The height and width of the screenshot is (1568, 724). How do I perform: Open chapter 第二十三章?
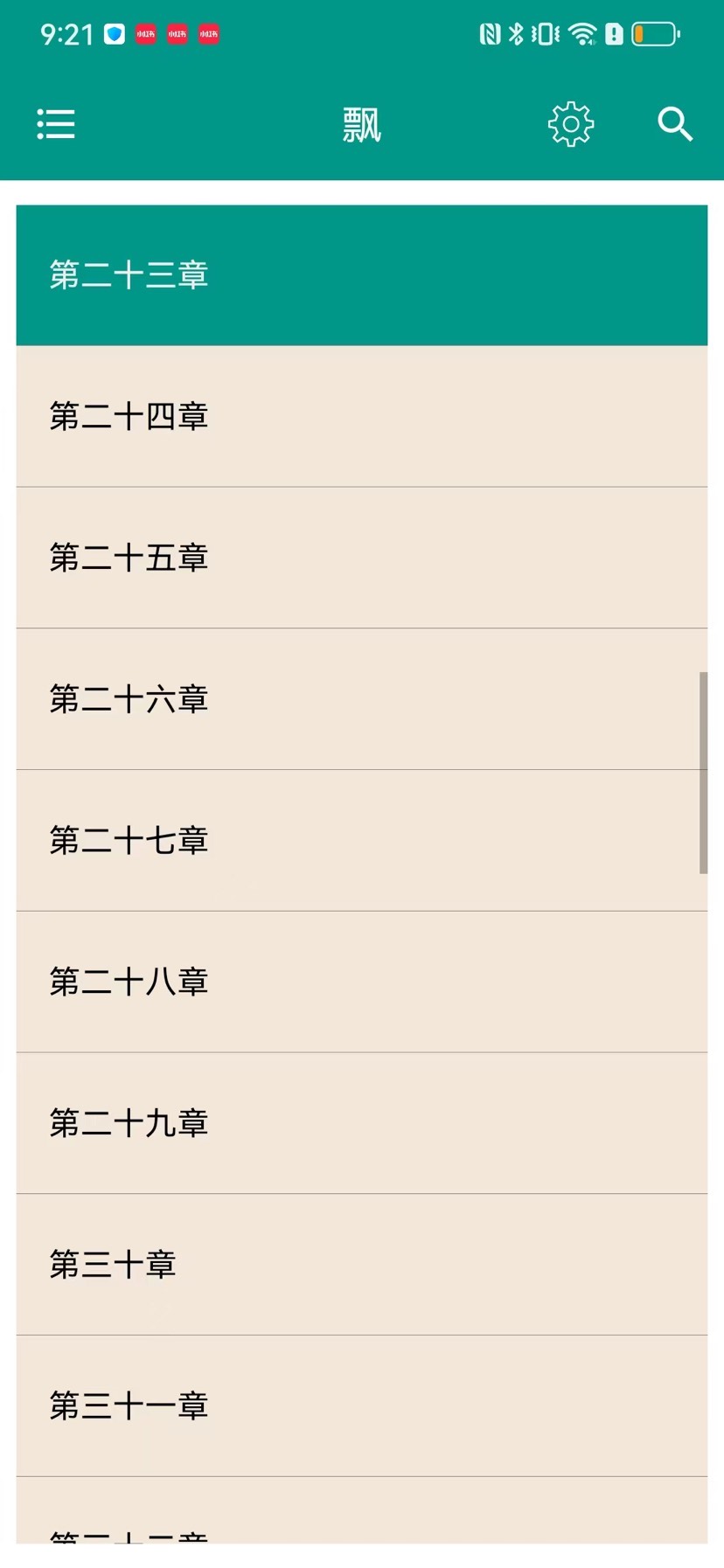click(x=362, y=275)
